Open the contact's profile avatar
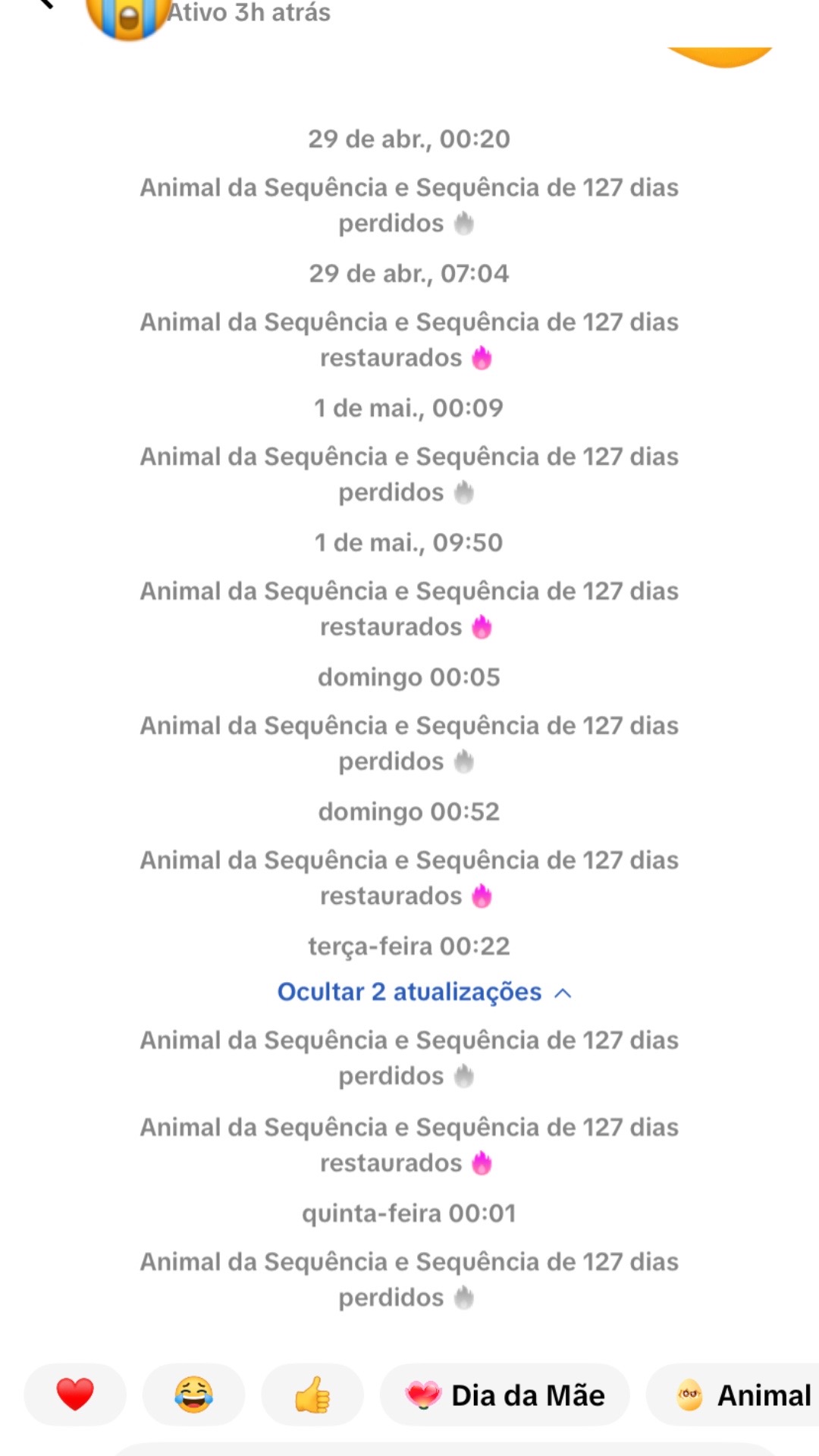 [x=128, y=15]
